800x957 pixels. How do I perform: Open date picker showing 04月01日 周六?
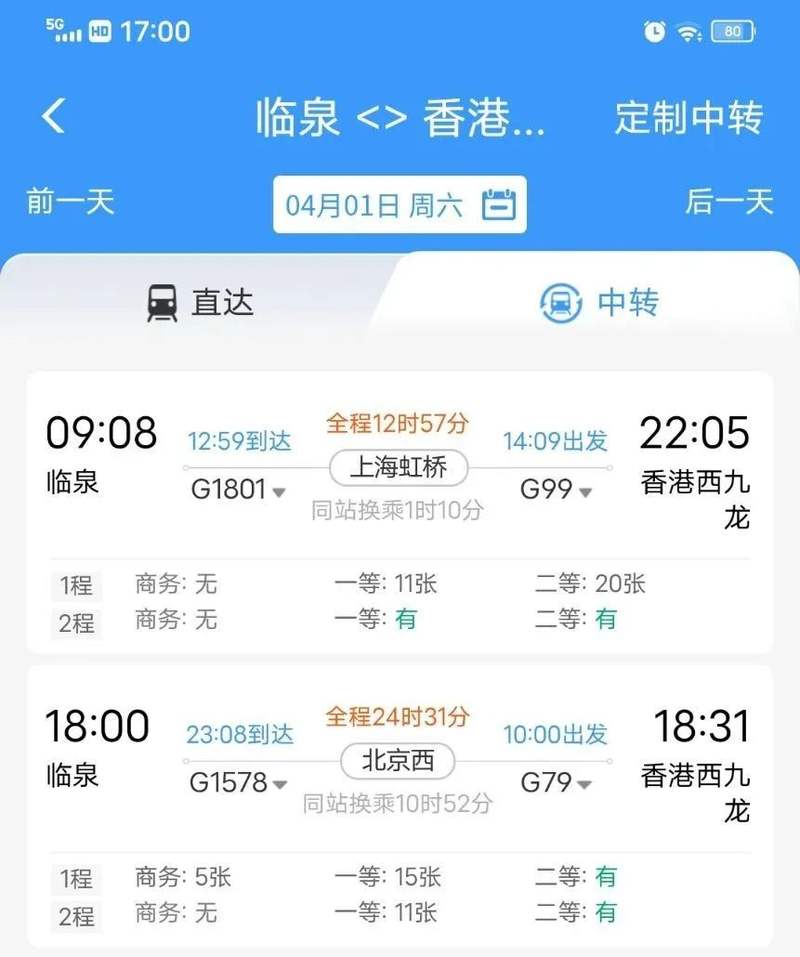tap(399, 205)
